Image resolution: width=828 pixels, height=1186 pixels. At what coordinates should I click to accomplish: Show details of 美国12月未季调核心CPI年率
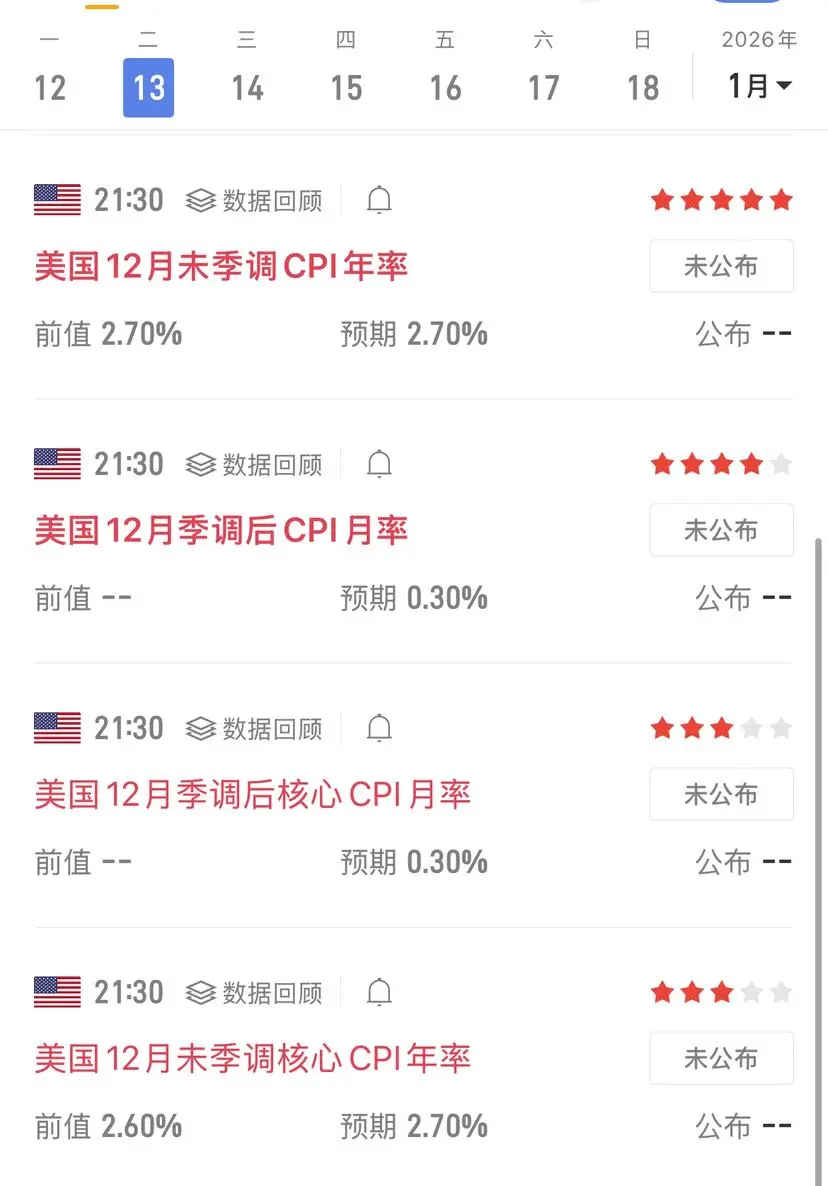252,1059
